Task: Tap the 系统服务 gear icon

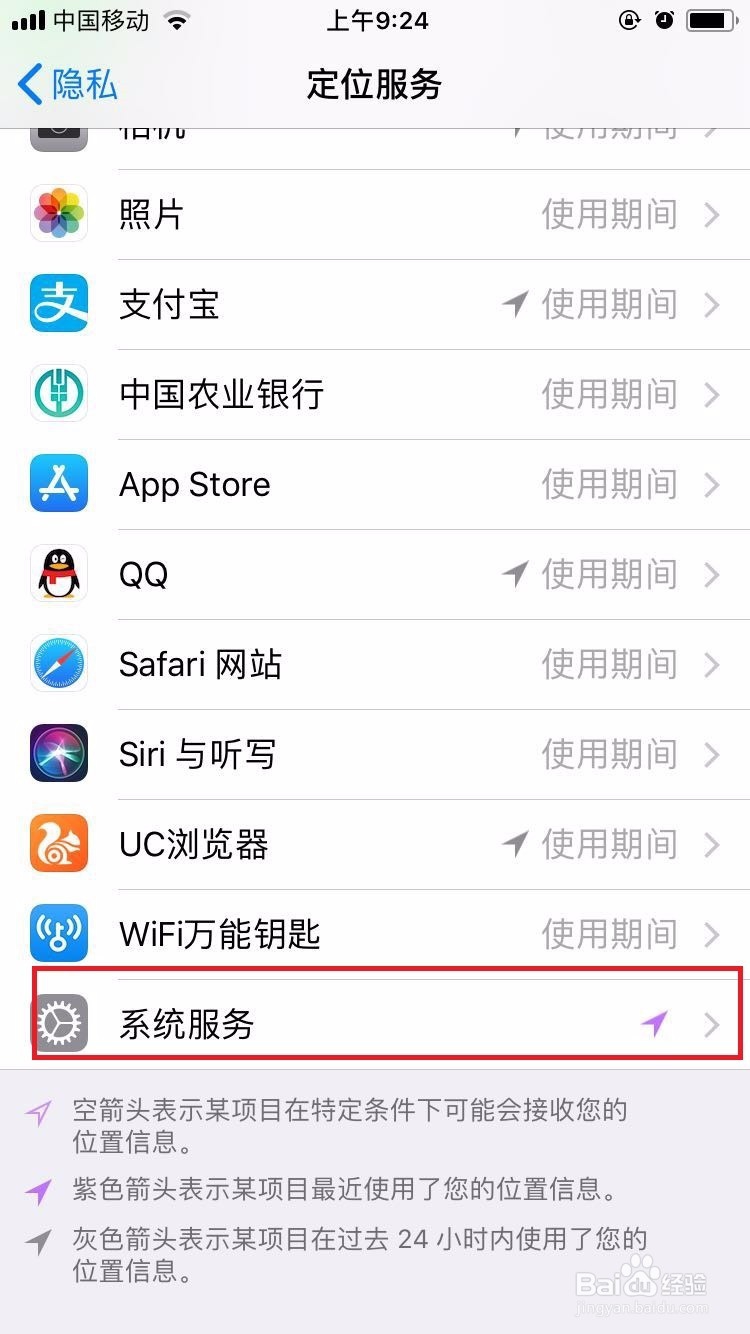Action: tap(58, 1023)
